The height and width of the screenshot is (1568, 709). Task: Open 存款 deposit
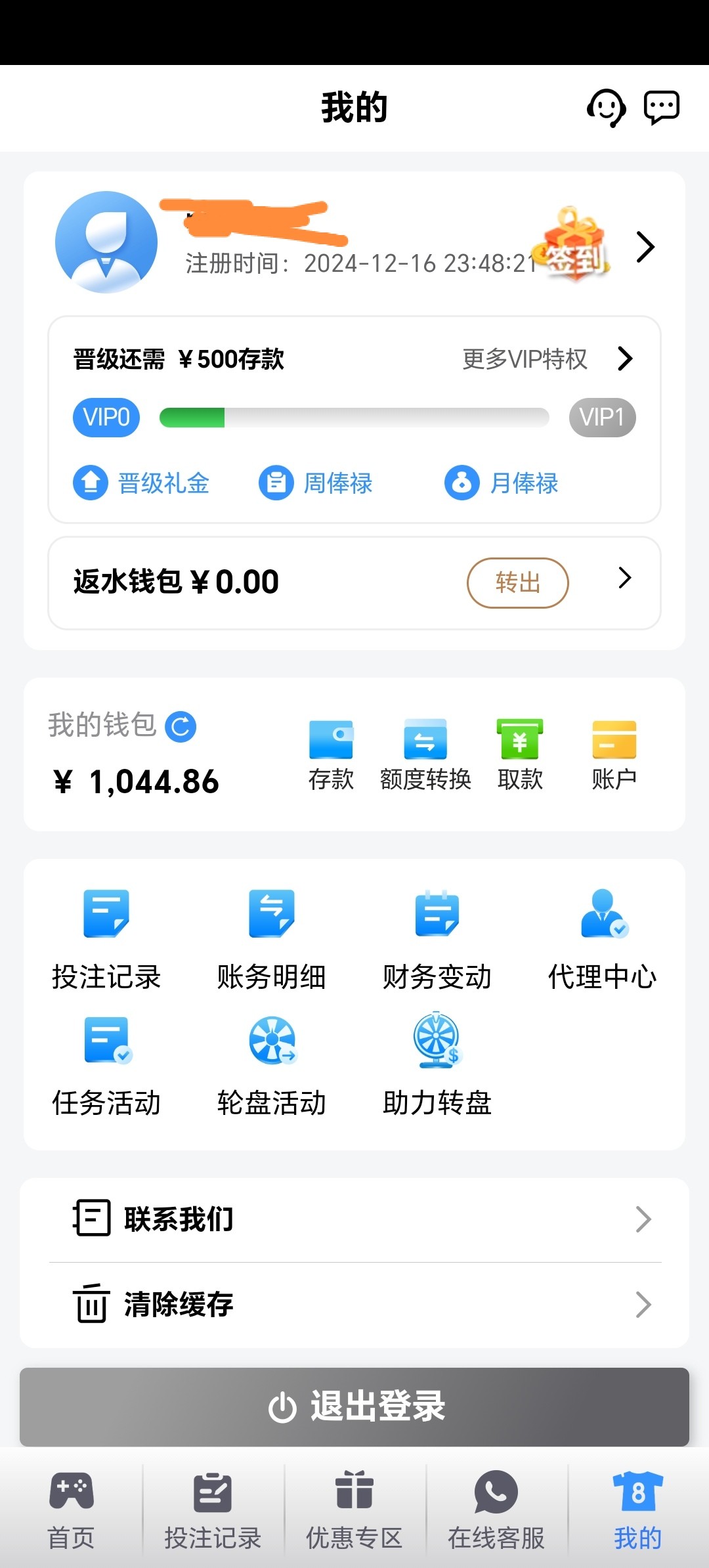[331, 754]
